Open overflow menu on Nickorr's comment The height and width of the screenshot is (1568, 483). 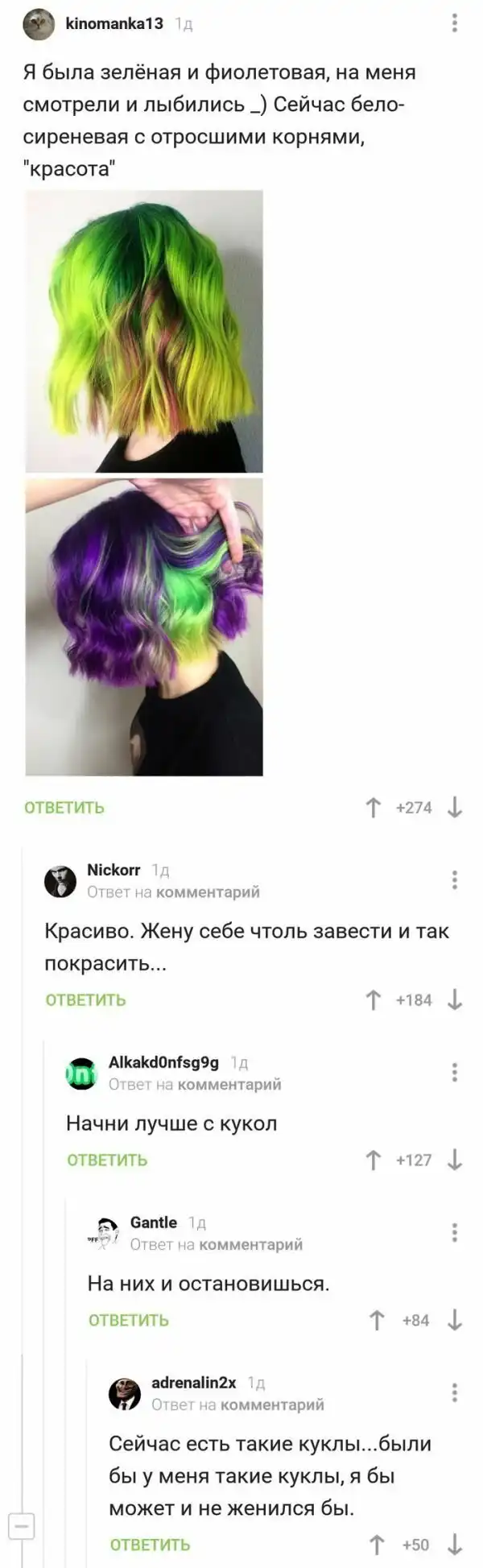455,879
